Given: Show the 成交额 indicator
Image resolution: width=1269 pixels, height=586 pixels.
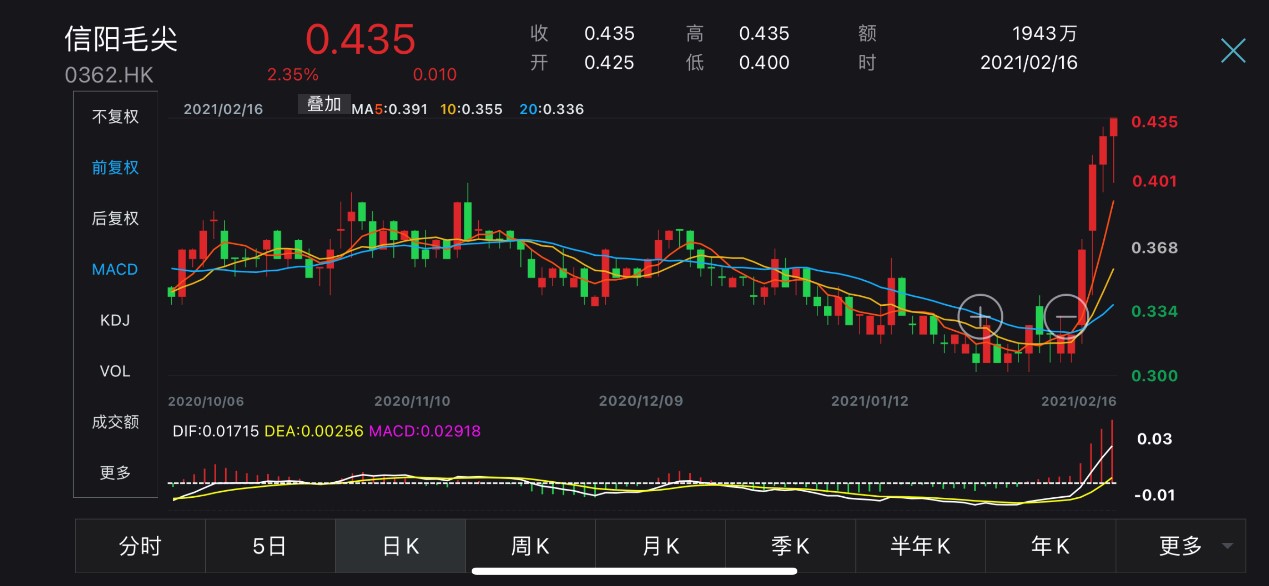Looking at the screenshot, I should pos(116,423).
